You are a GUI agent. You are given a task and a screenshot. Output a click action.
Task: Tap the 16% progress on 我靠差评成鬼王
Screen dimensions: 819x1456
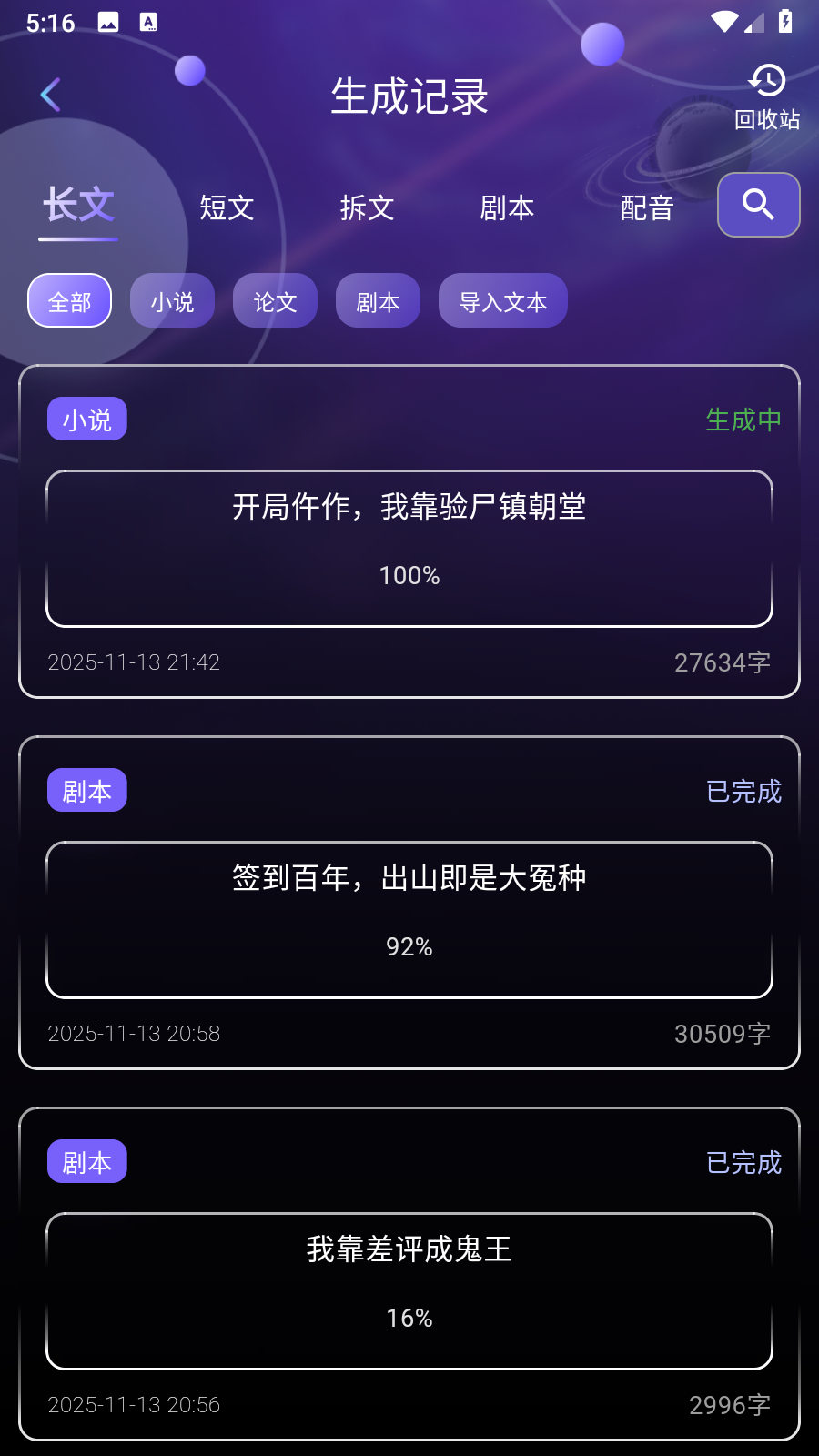409,1317
